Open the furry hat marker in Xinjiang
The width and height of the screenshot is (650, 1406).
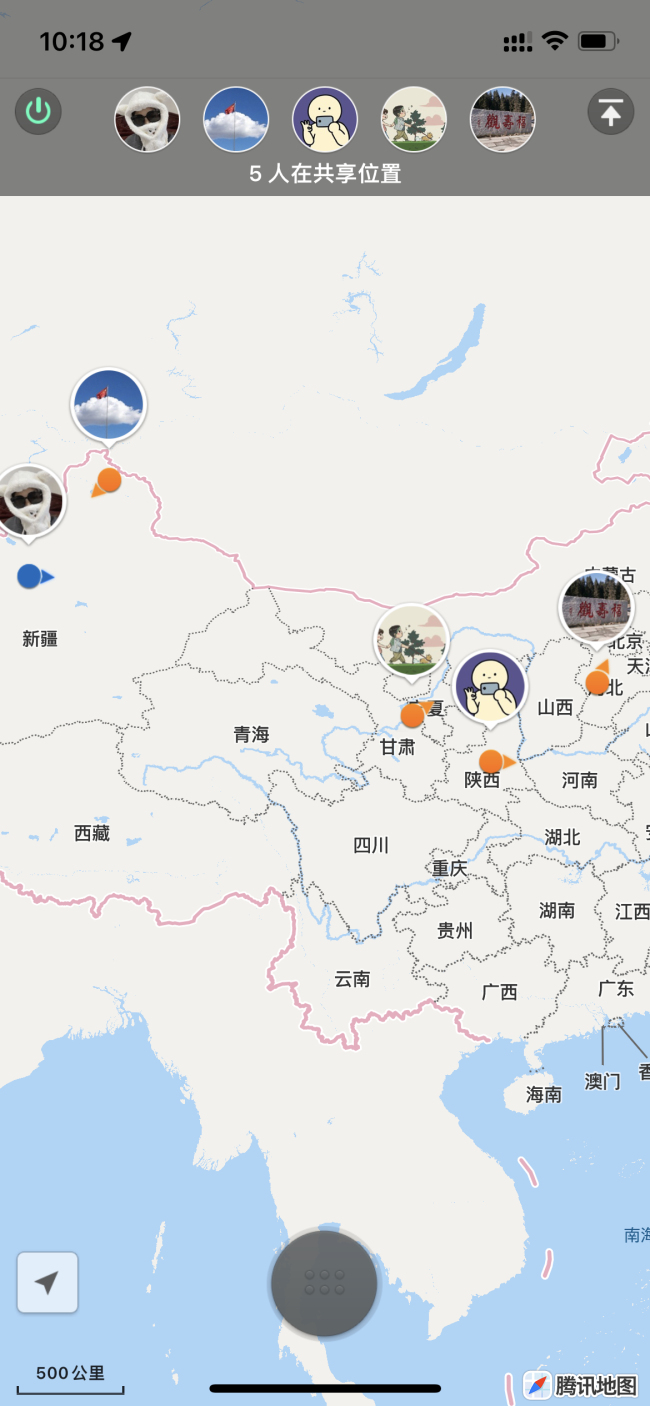pyautogui.click(x=29, y=501)
